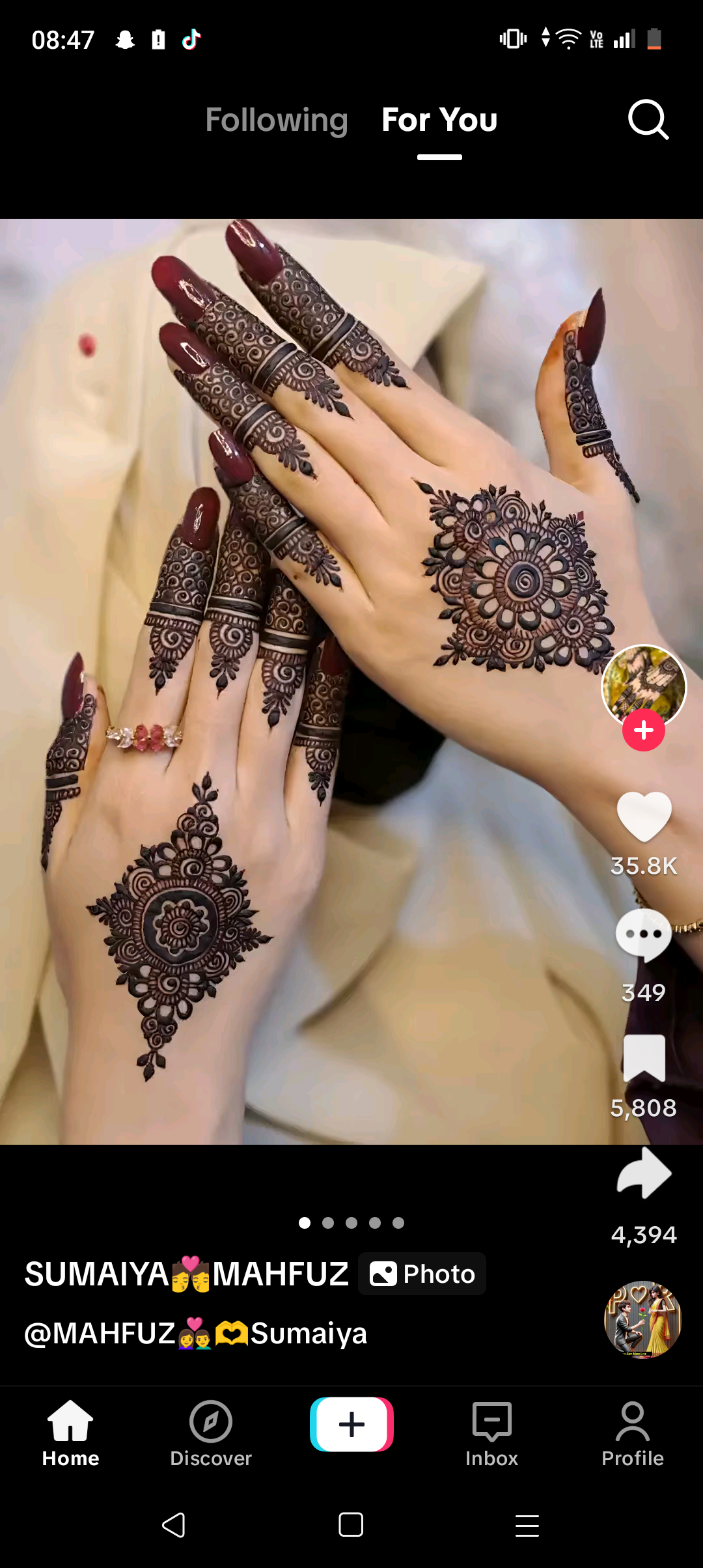Open the search magnifier icon
Image resolution: width=703 pixels, height=1568 pixels.
648,120
